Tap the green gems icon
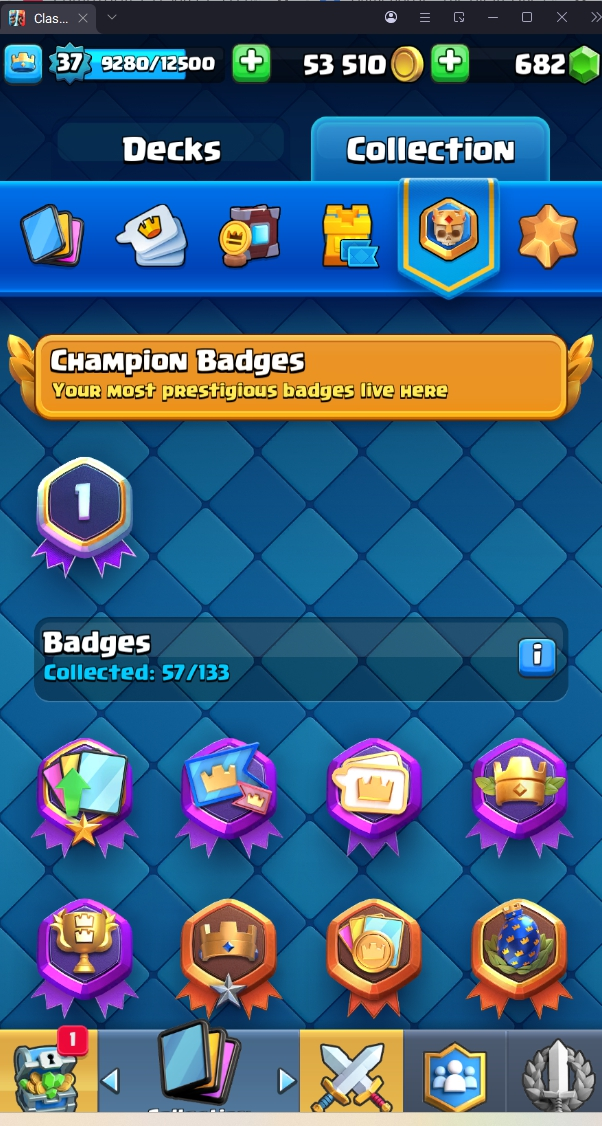This screenshot has width=602, height=1126. tap(583, 65)
